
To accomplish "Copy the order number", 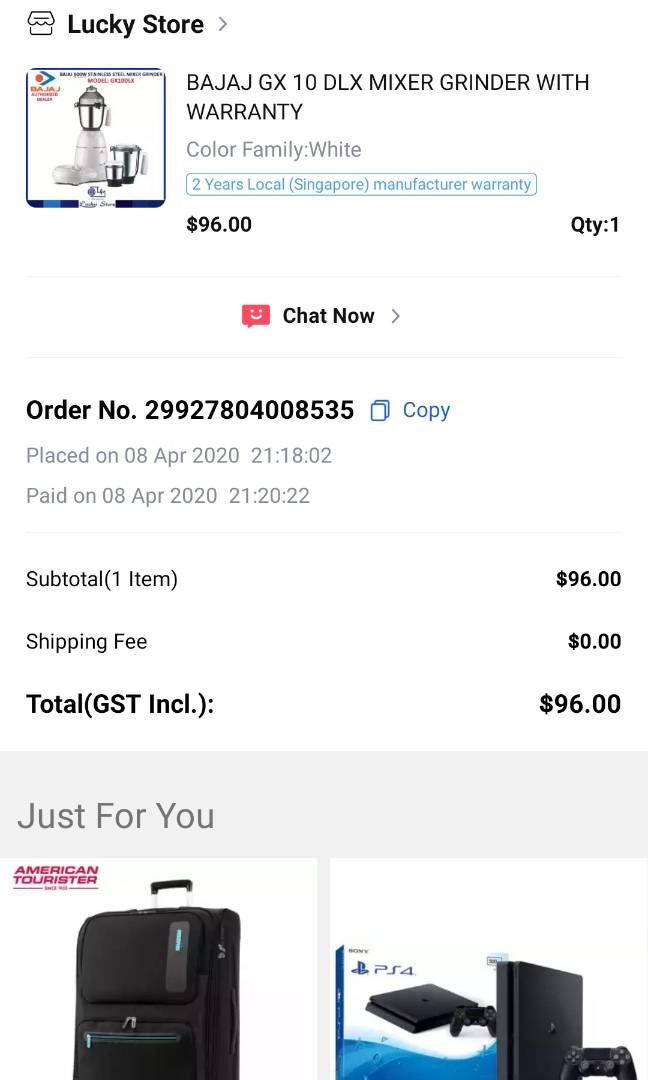I will pos(411,411).
